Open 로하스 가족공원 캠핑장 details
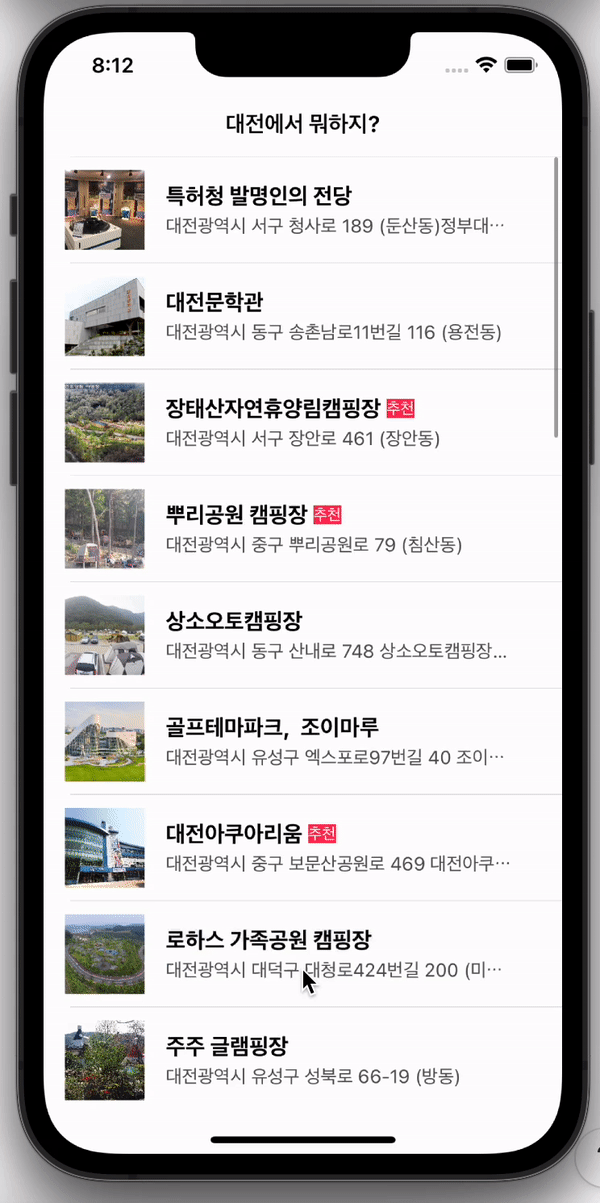This screenshot has width=600, height=1203. point(310,953)
